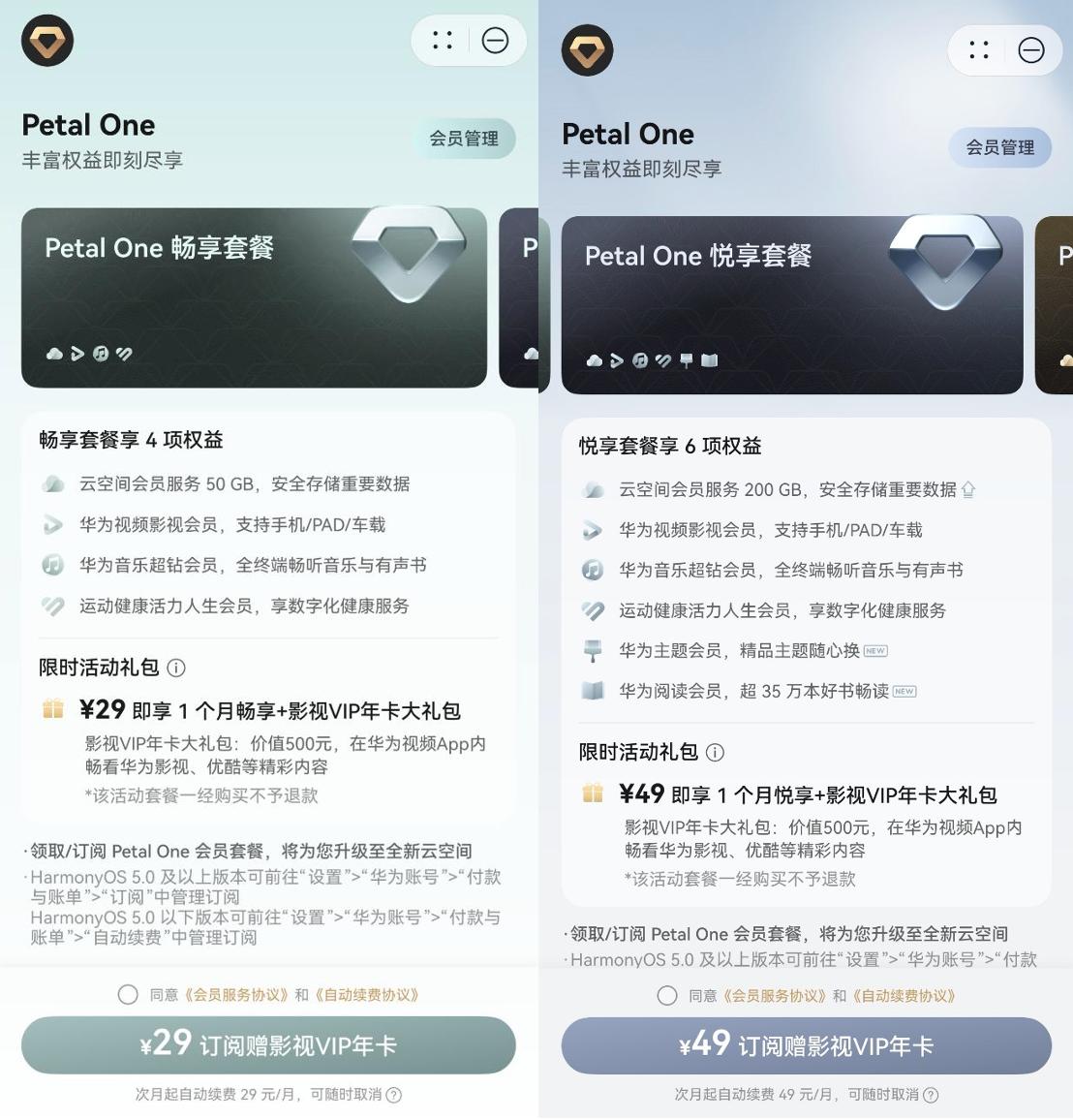Tap the help icon after 次月起自动续费 29 元/月
Viewport: 1073px width, 1120px height.
tap(394, 1095)
